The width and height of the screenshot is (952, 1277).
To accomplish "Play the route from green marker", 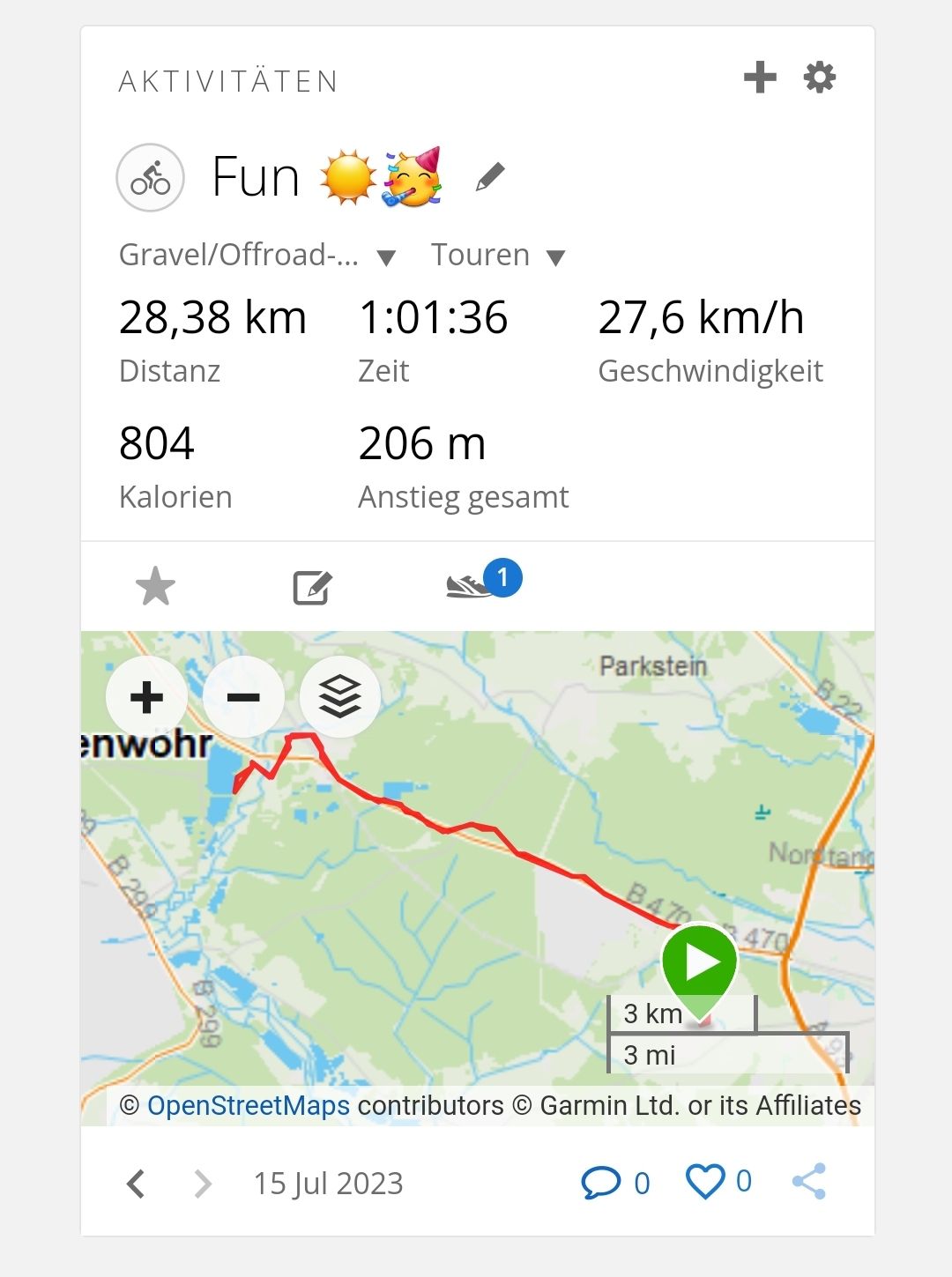I will pyautogui.click(x=700, y=963).
